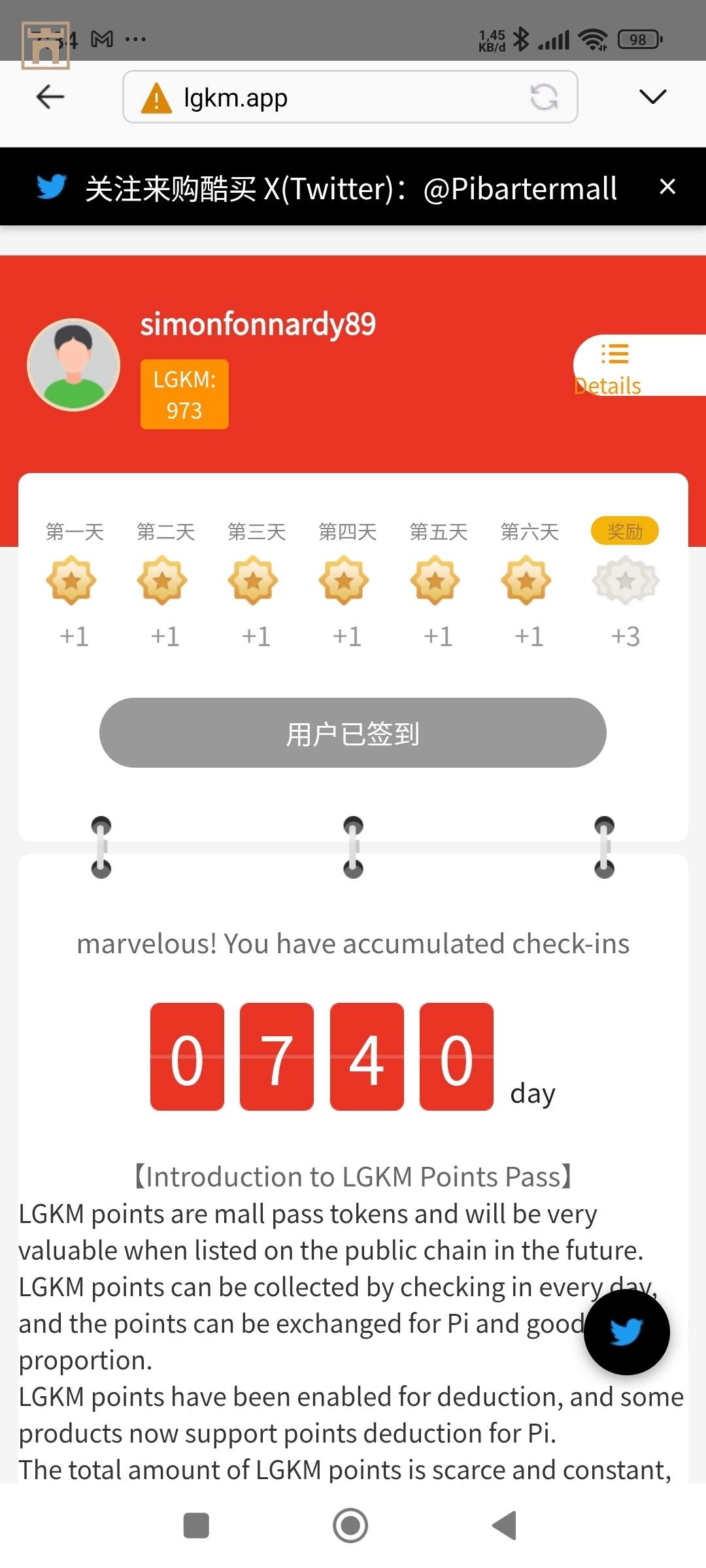Go to the system home screen
Viewport: 706px width, 1568px height.
click(x=350, y=1526)
